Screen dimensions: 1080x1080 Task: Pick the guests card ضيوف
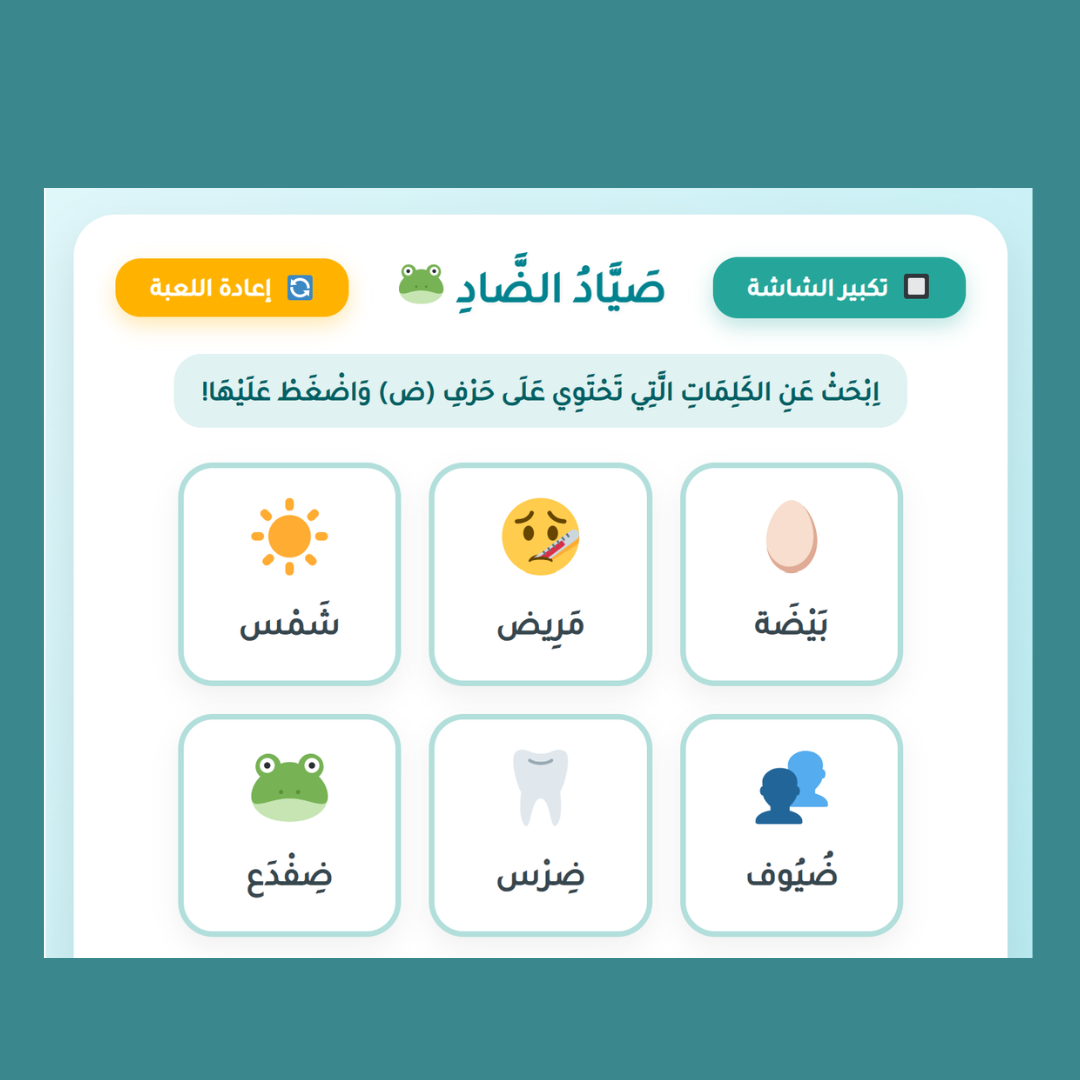[x=791, y=825]
